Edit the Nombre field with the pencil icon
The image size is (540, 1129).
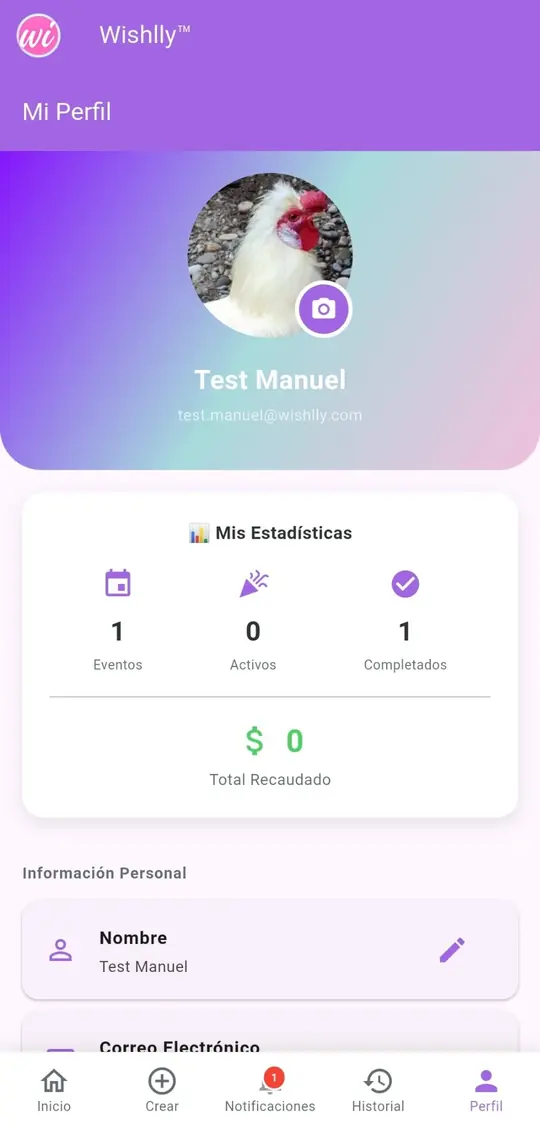pos(452,950)
